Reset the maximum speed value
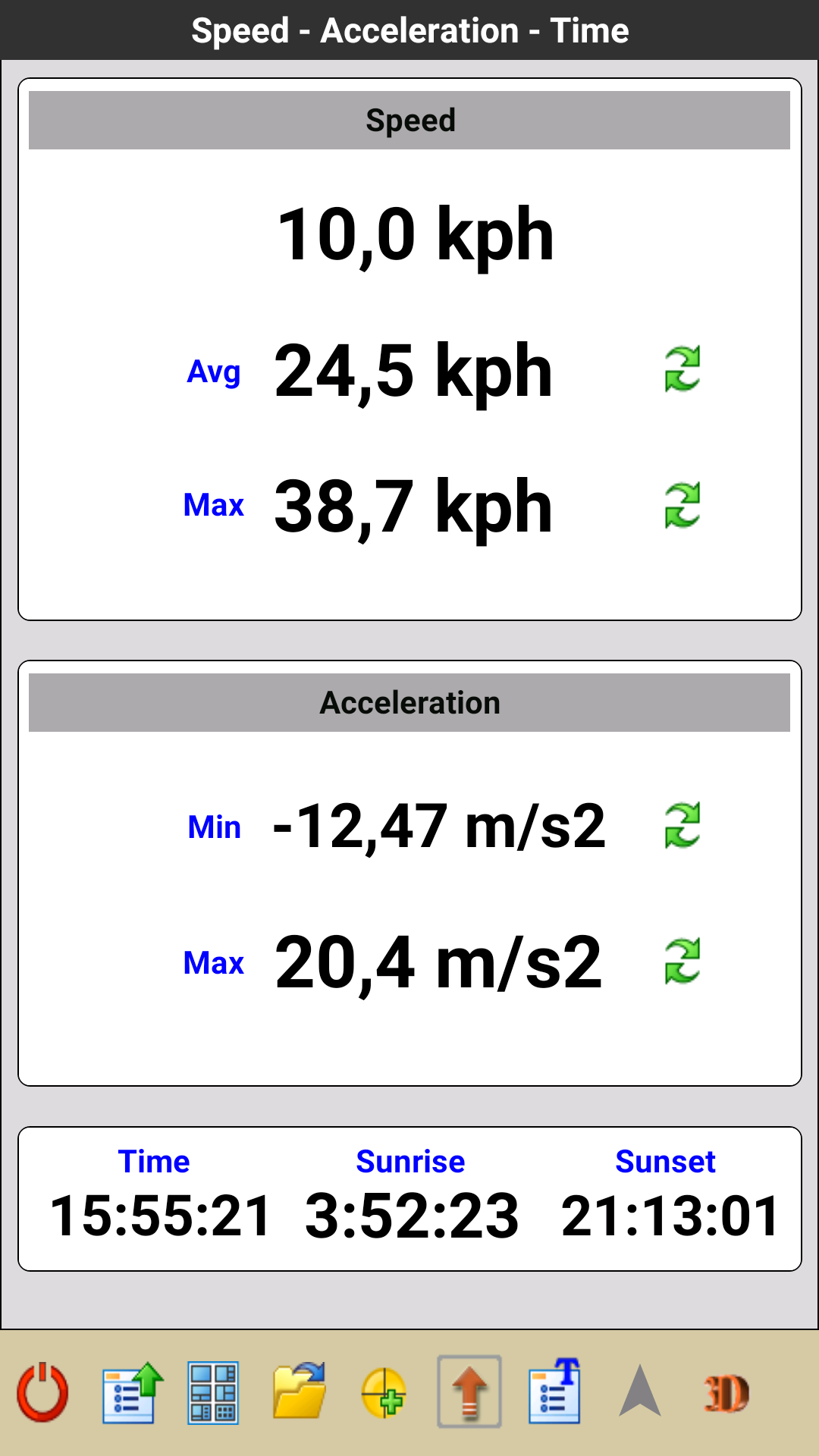 (x=682, y=505)
